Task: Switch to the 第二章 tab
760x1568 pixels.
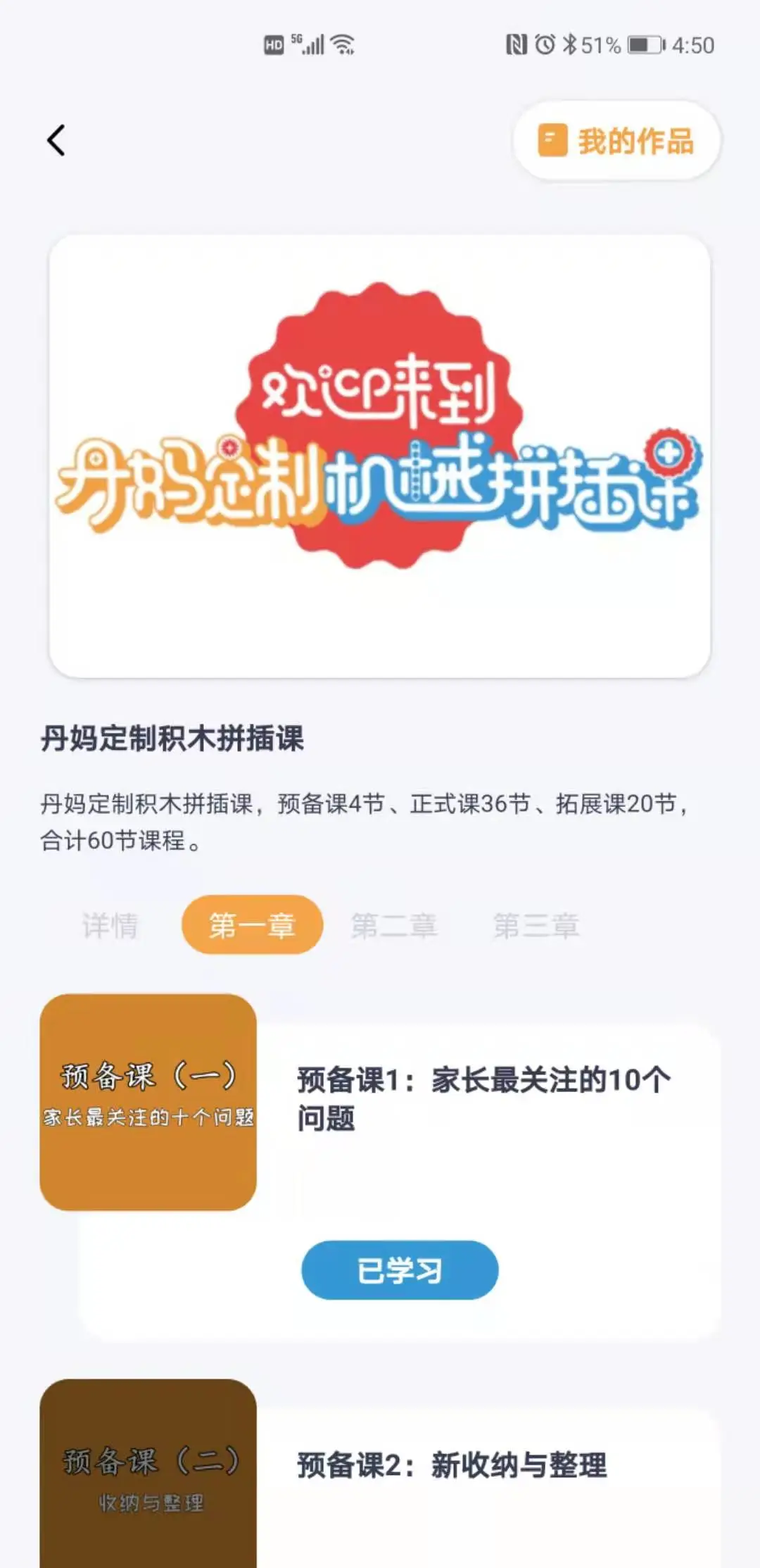Action: (394, 925)
